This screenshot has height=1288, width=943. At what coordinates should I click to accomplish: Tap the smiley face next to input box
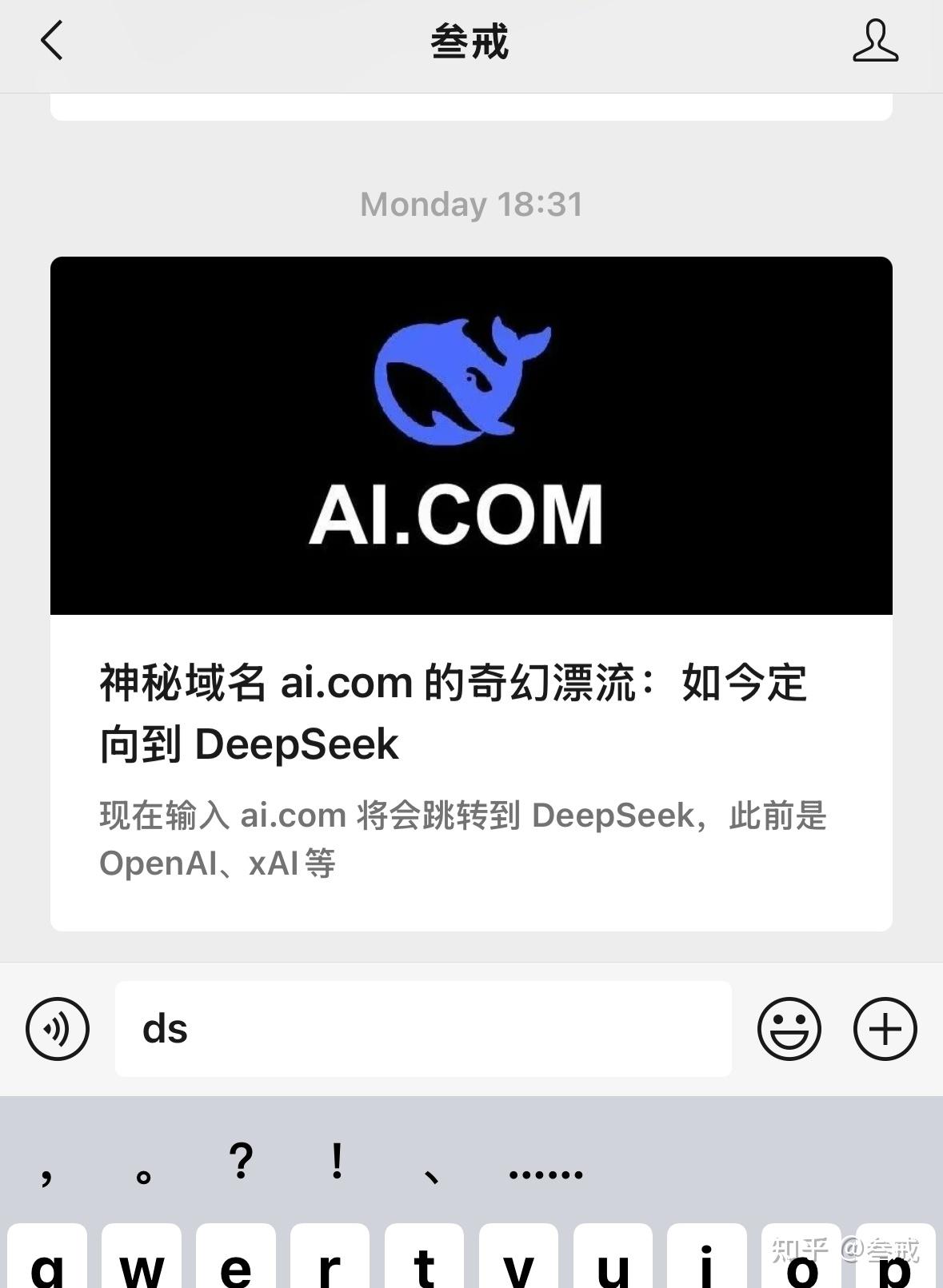pos(788,1029)
